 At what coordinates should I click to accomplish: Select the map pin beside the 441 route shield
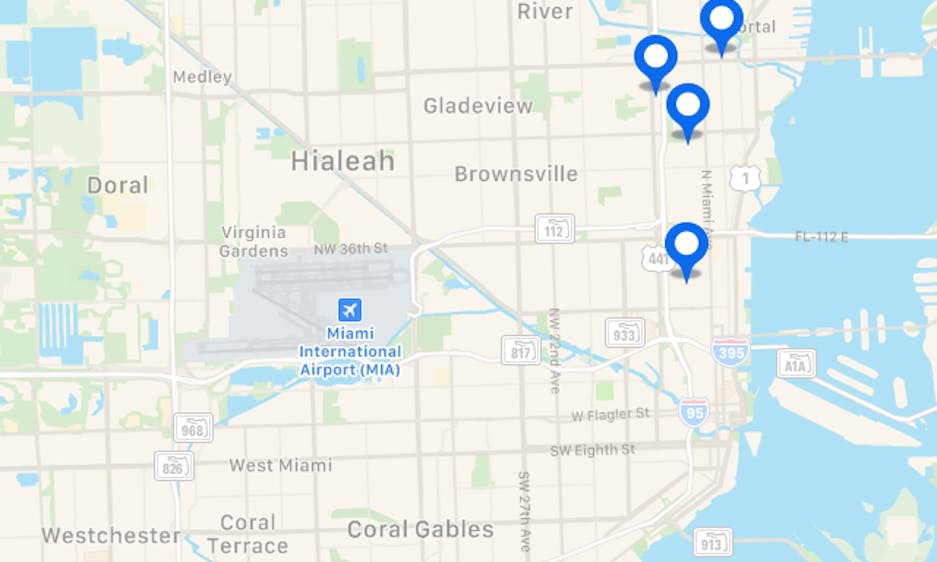pos(686,246)
